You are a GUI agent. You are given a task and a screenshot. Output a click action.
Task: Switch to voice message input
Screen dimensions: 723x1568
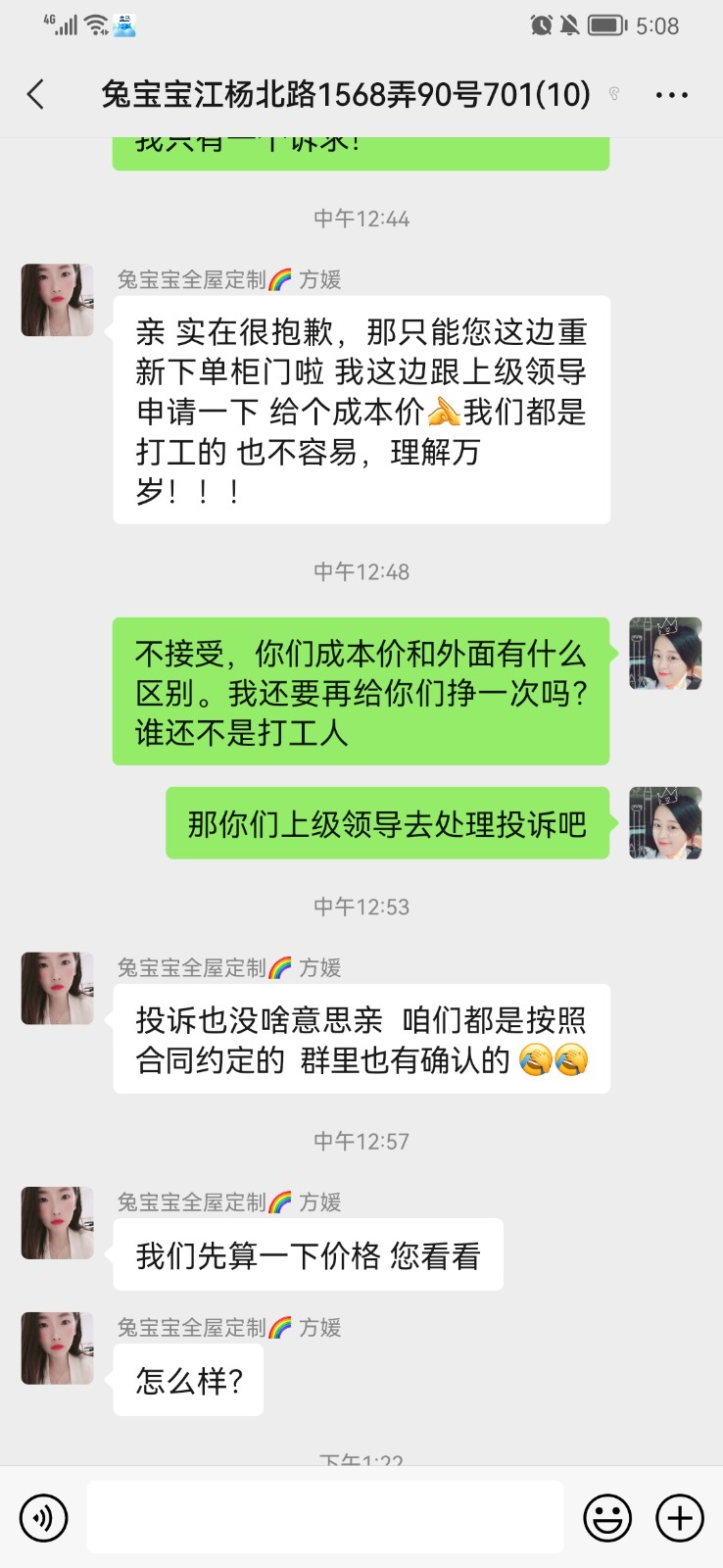click(43, 1518)
